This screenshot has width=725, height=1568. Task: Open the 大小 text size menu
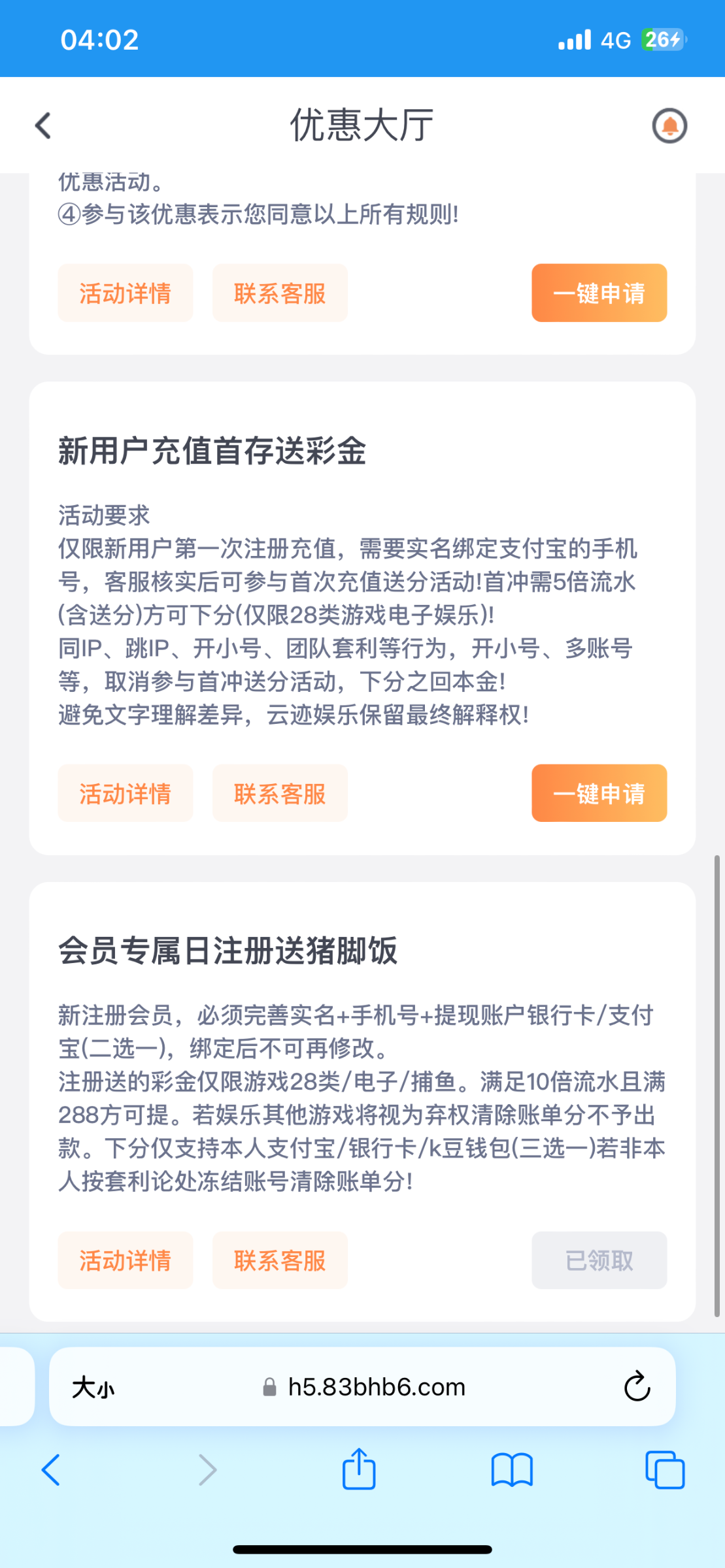93,1387
